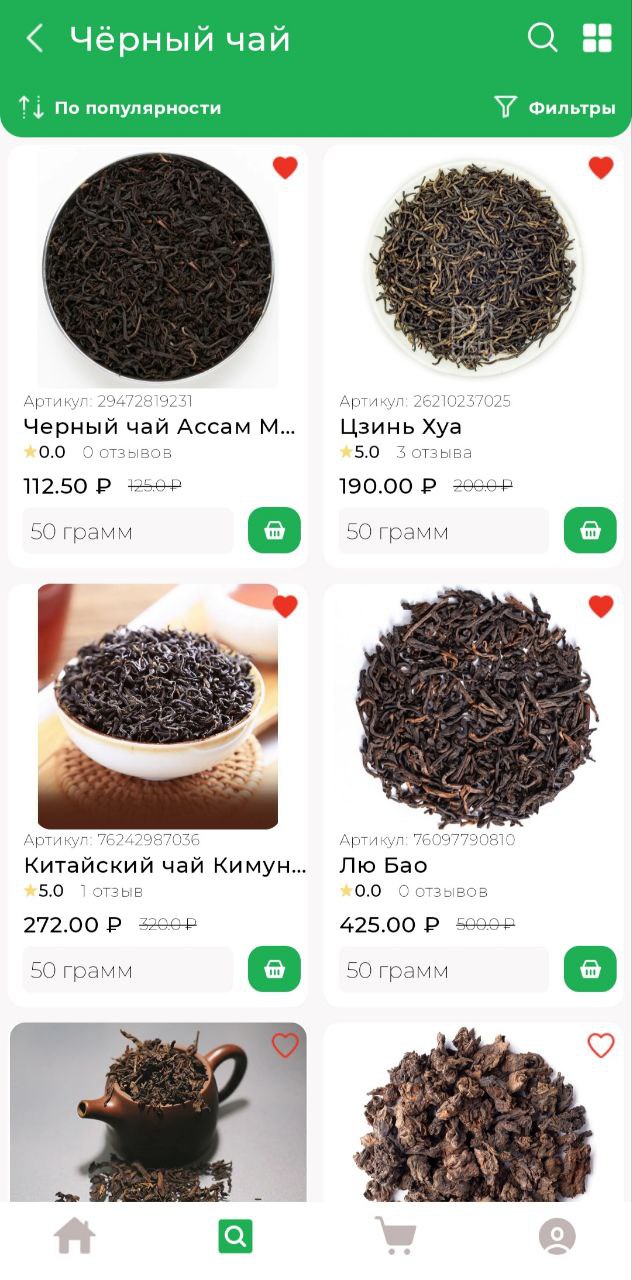
Task: Open the search icon in the header
Action: 542,38
